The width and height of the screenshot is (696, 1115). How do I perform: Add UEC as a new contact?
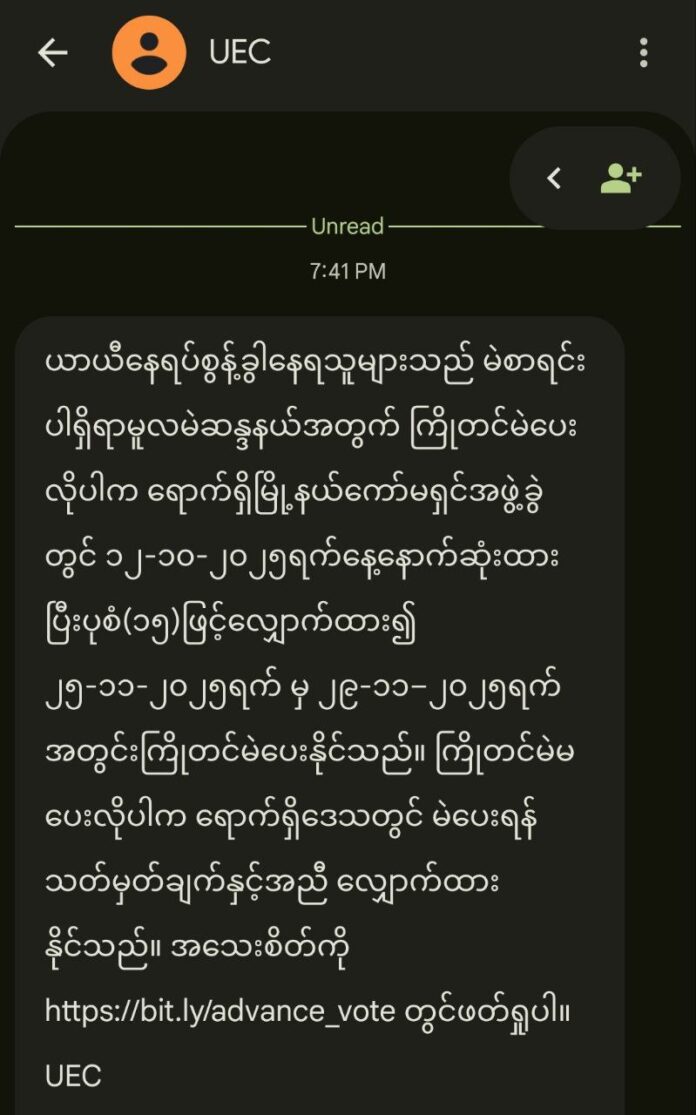pos(620,179)
